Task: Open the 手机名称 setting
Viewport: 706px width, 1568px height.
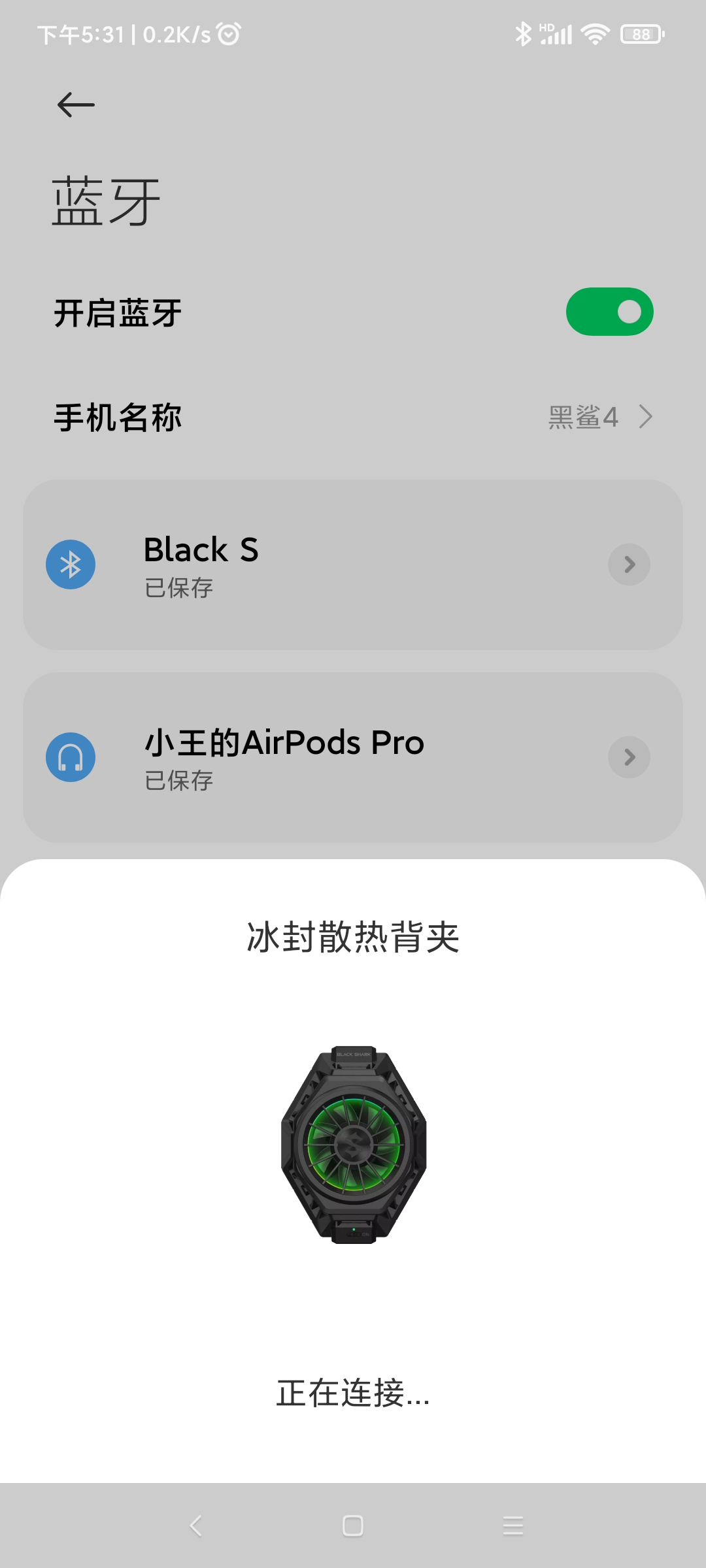Action: point(353,417)
